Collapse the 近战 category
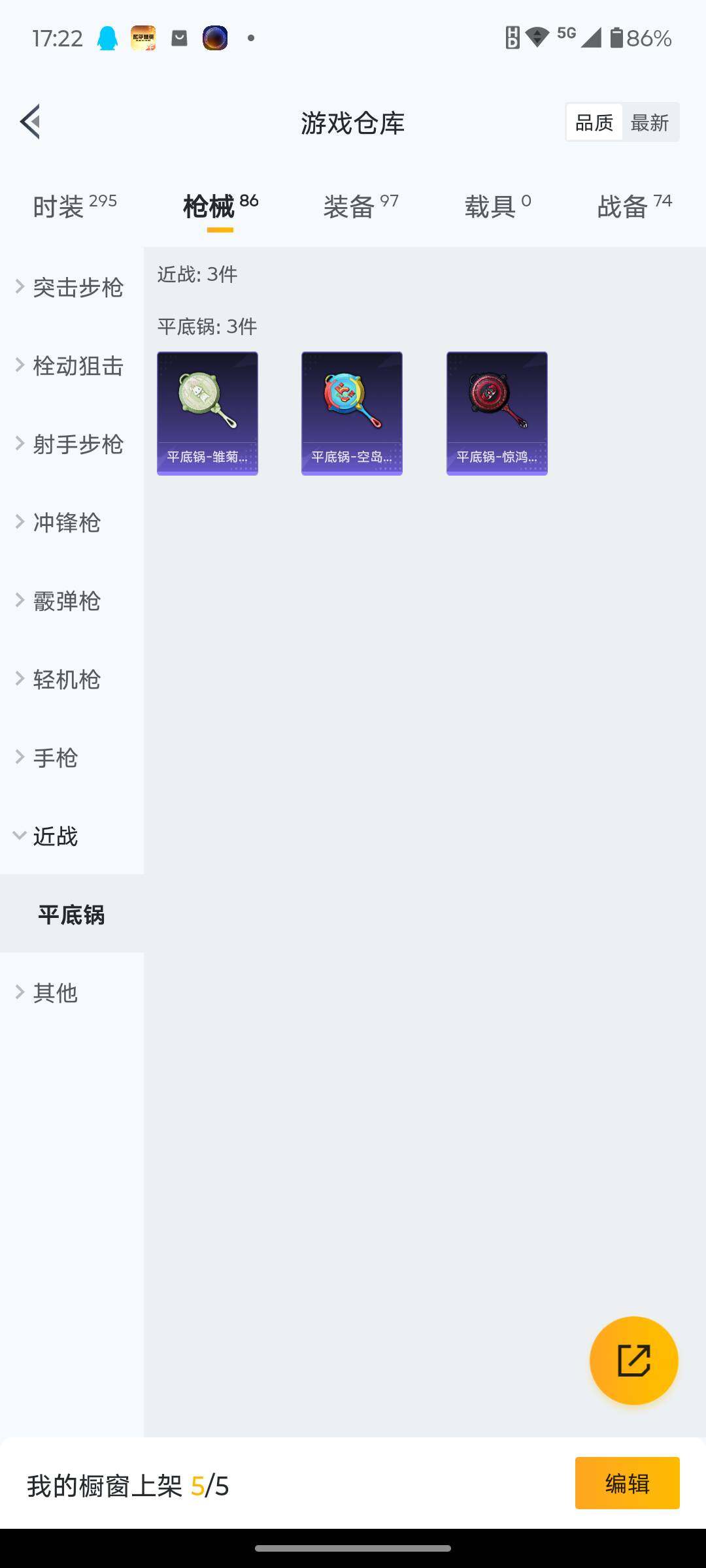706x1568 pixels. 55,836
